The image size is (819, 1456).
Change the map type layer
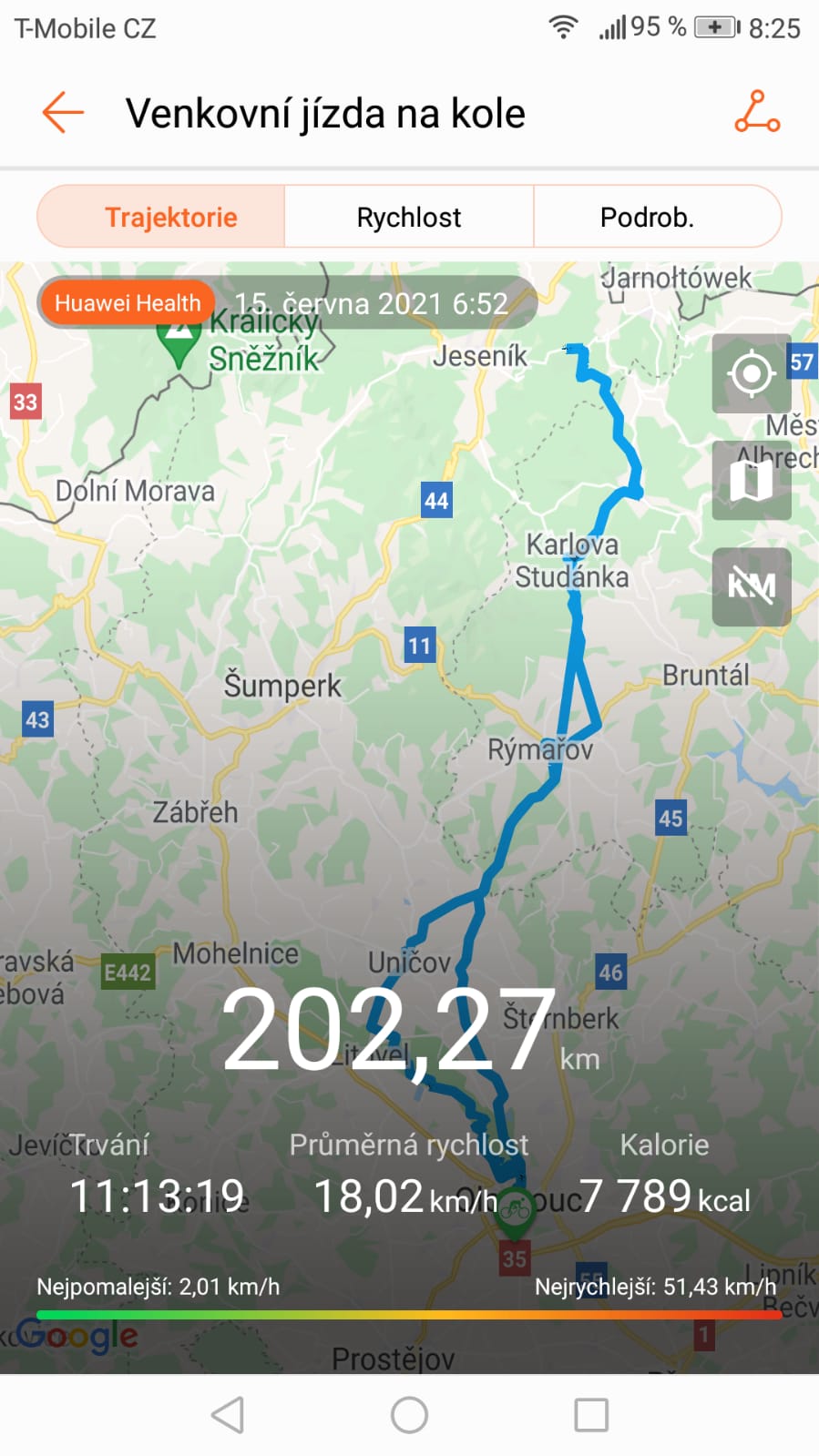(x=751, y=480)
